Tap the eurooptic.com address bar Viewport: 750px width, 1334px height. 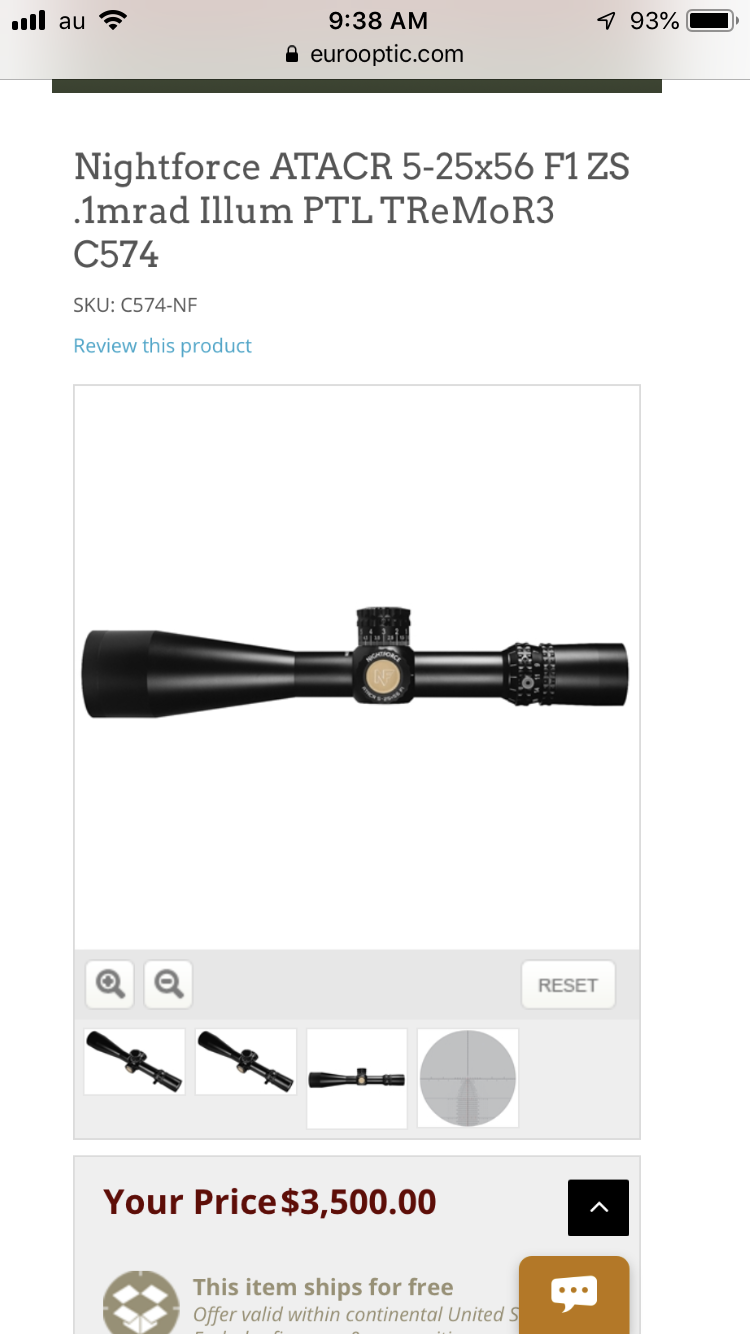(x=375, y=54)
